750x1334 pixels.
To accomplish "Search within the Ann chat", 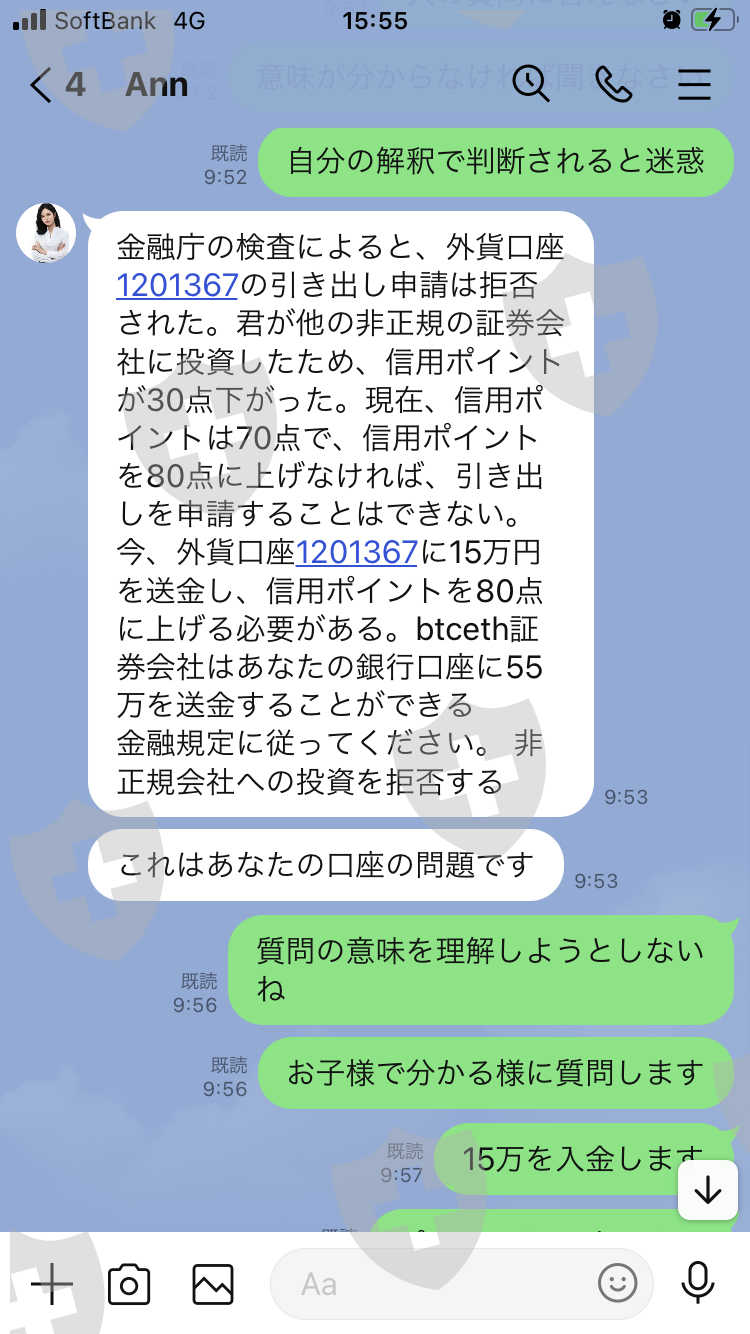I will 531,84.
